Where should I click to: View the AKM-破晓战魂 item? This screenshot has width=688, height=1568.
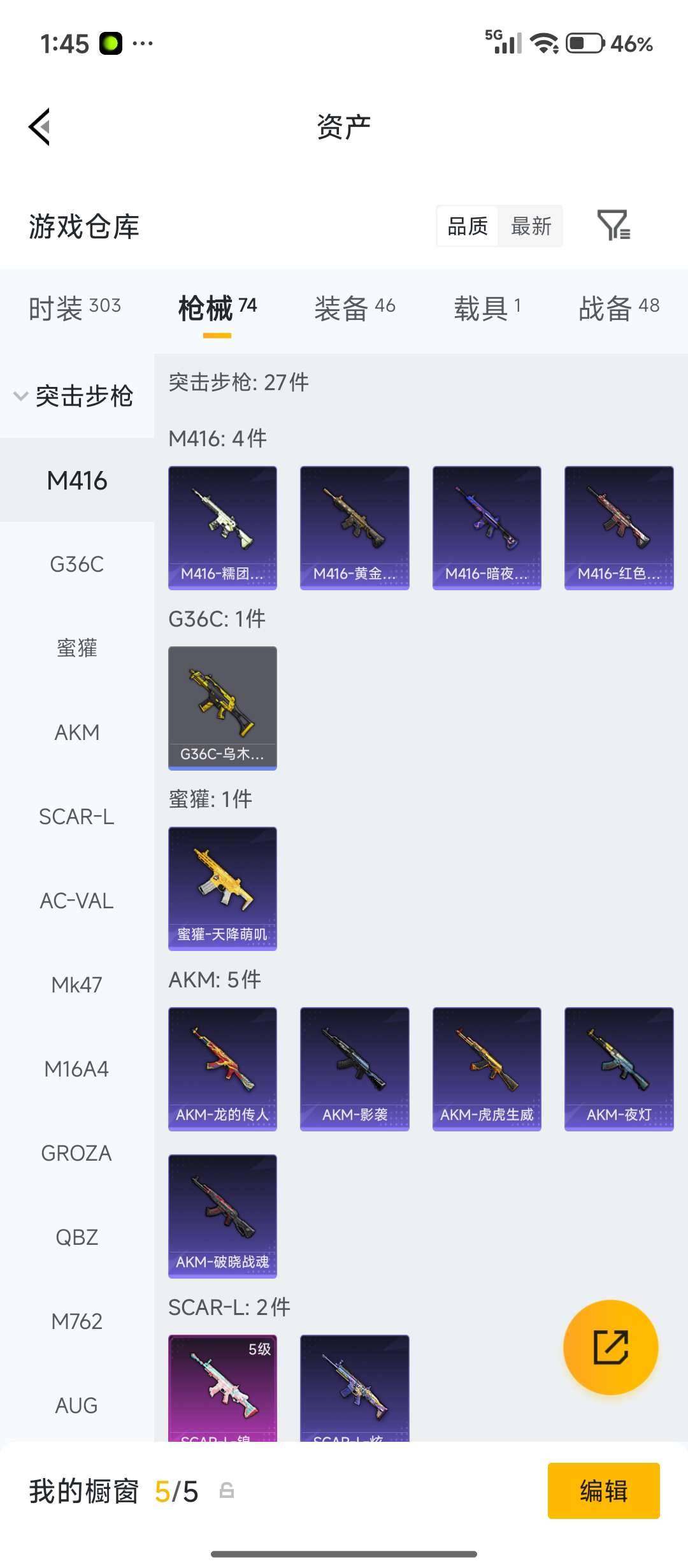(x=222, y=1216)
